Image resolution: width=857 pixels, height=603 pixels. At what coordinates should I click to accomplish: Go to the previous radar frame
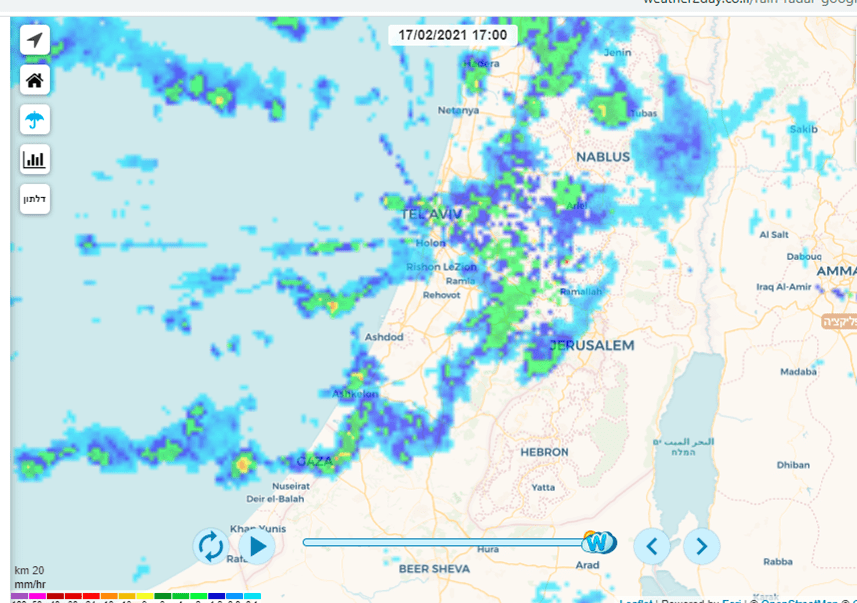point(653,546)
